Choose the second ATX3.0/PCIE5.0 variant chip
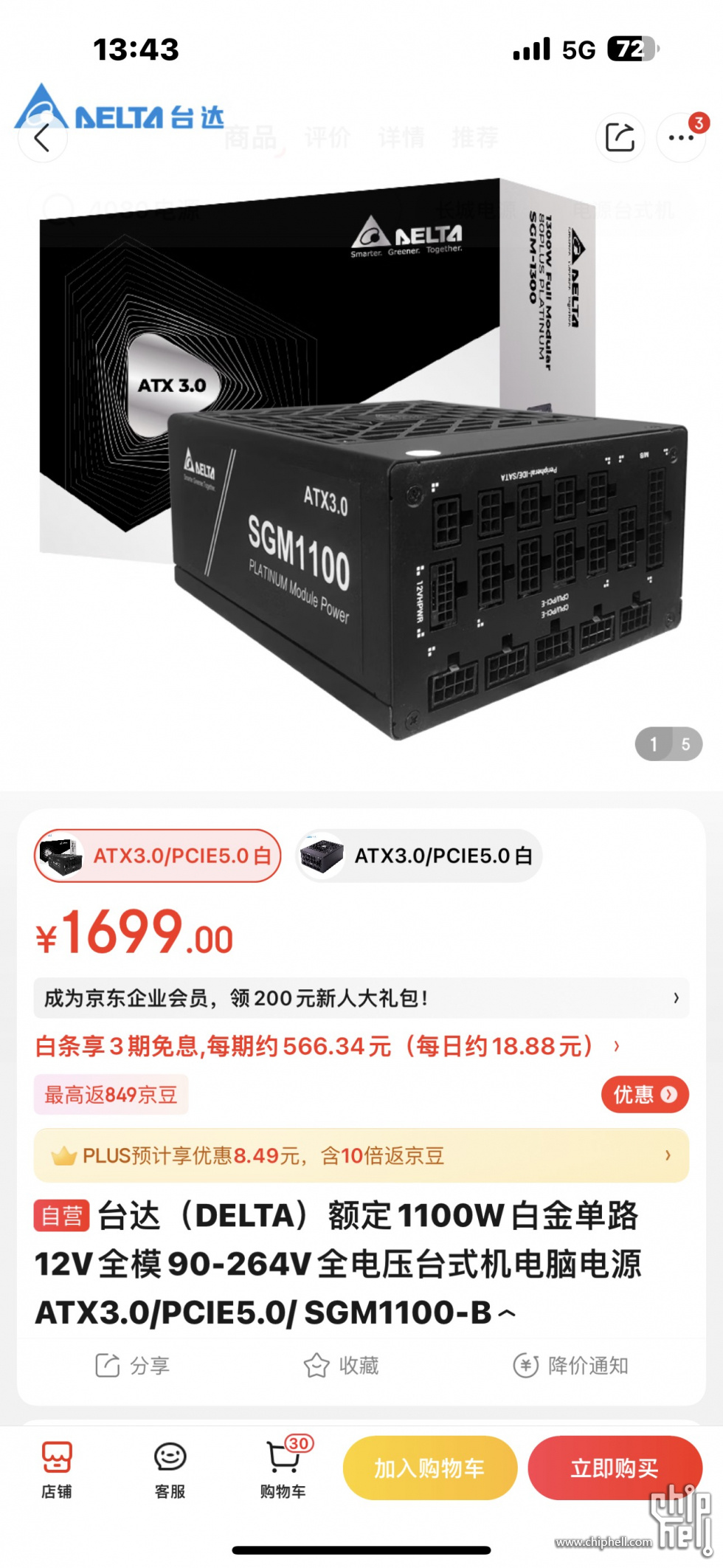The width and height of the screenshot is (723, 1568). coord(419,856)
